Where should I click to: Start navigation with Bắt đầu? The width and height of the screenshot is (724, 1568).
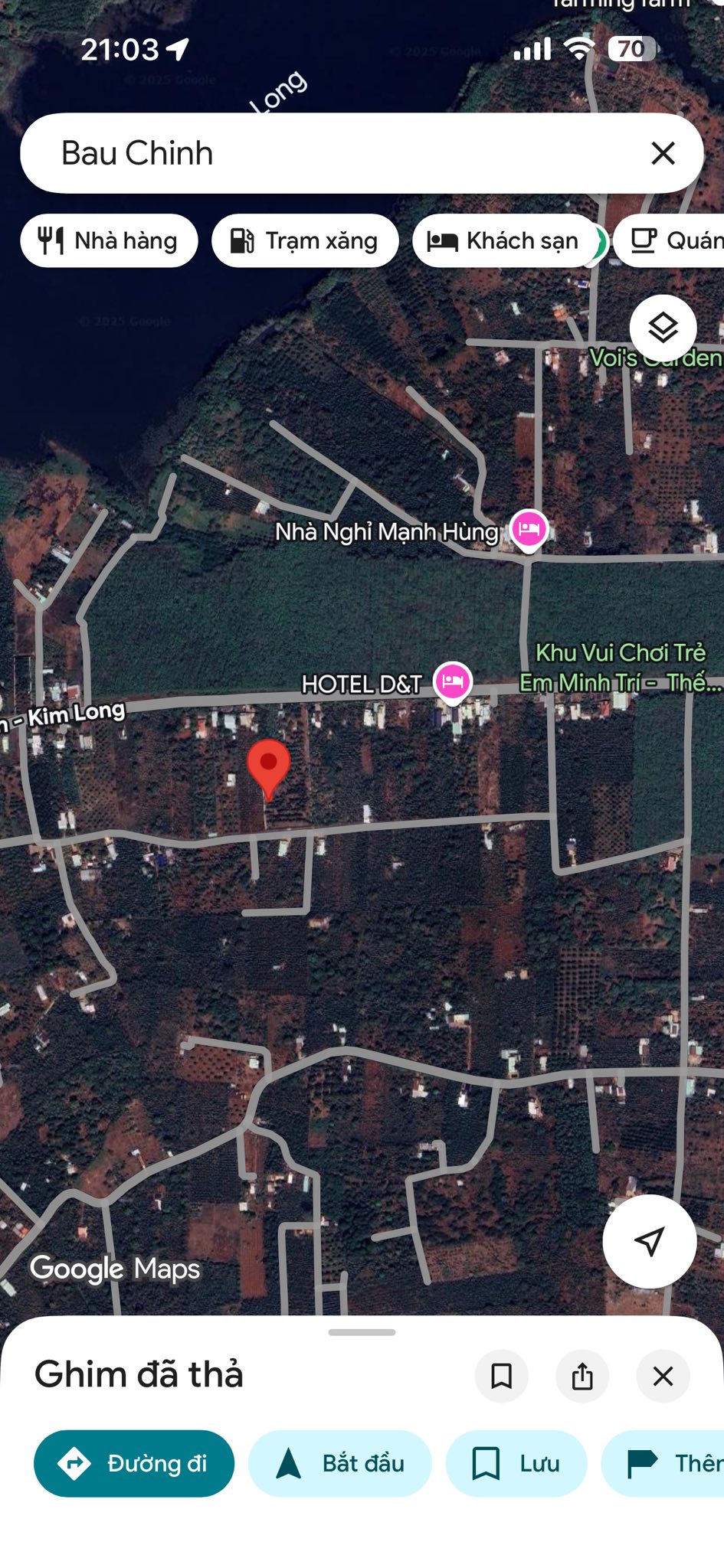pyautogui.click(x=339, y=1463)
